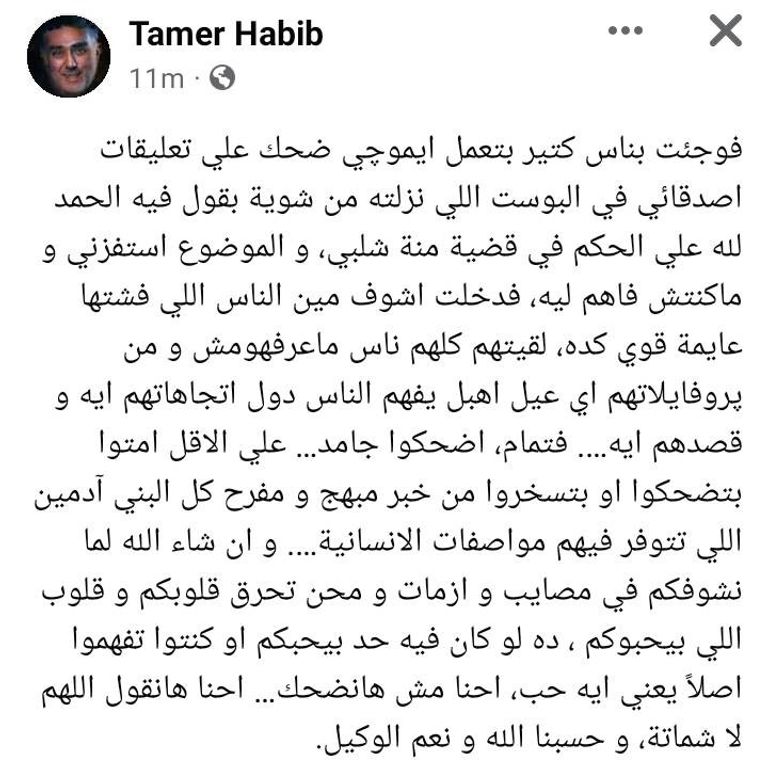The width and height of the screenshot is (768, 773).
Task: Dismiss the post with the X icon
Action: pos(724,32)
